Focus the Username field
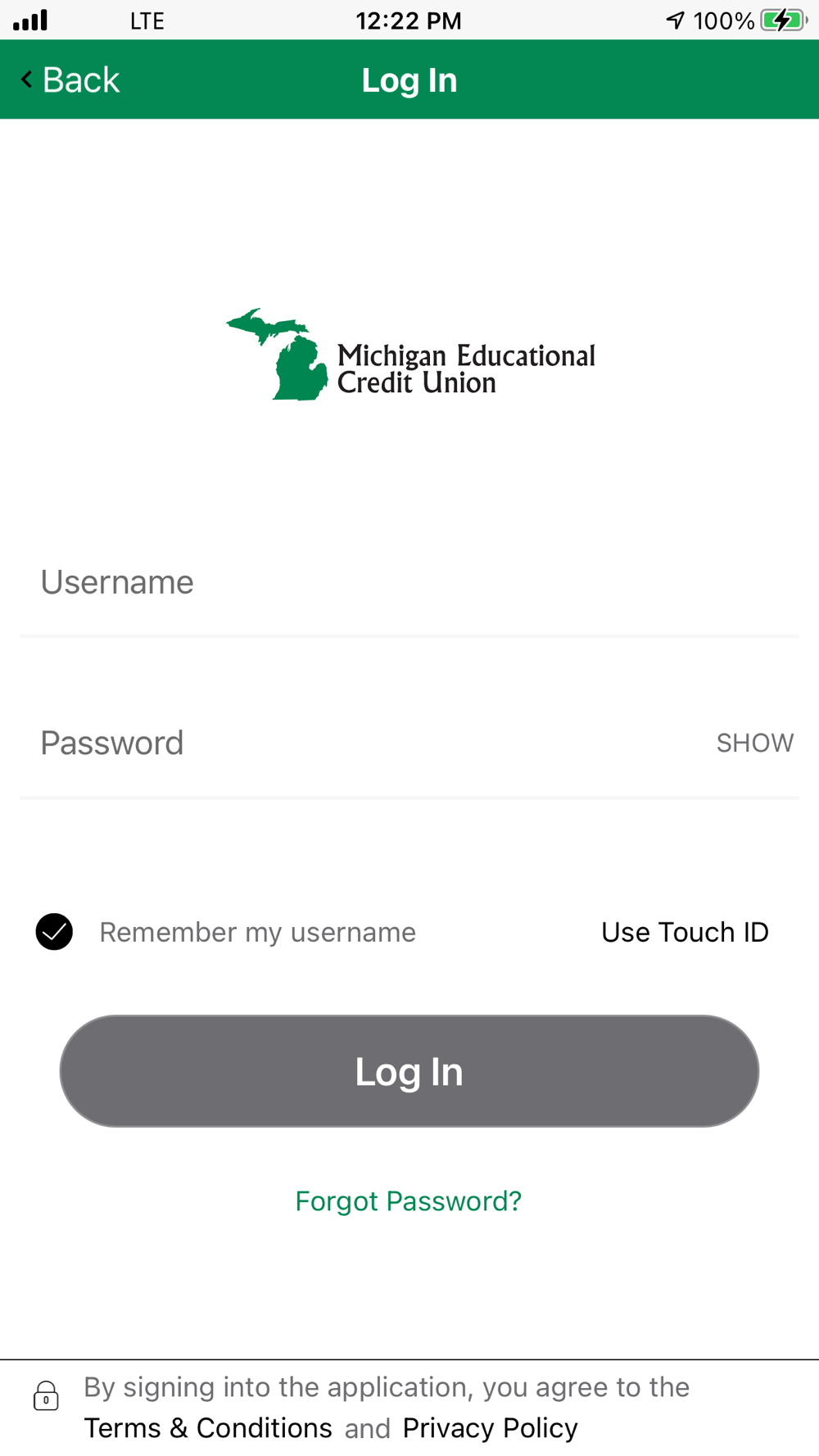The image size is (819, 1456). pos(409,583)
